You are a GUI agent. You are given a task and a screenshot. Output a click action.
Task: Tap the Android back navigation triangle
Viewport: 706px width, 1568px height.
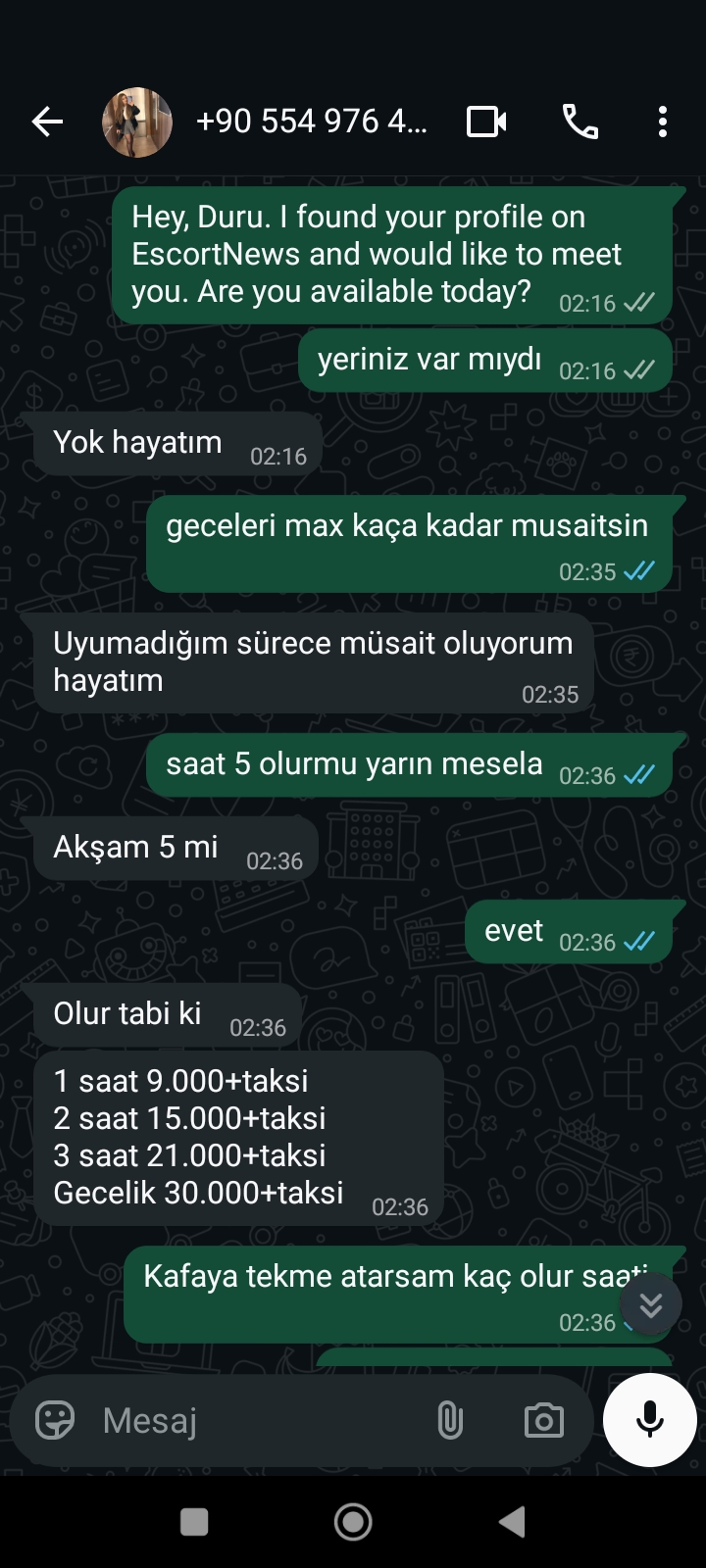point(512,1522)
